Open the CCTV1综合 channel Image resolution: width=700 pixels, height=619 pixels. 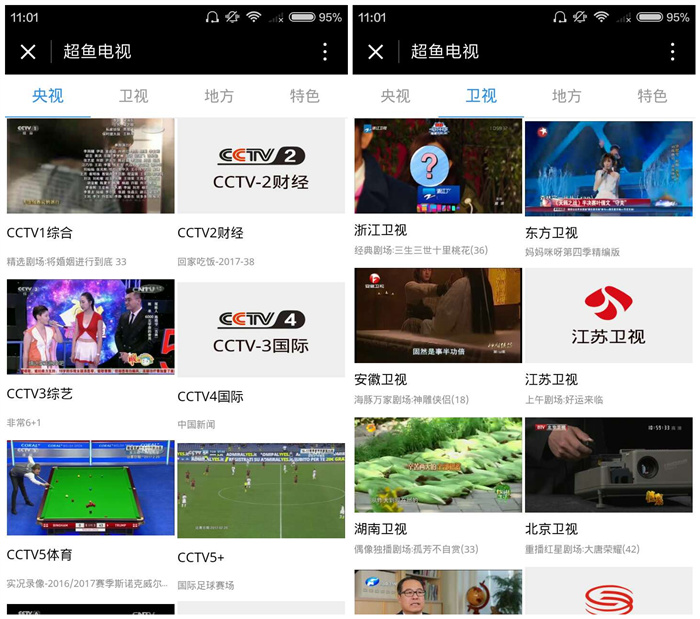pyautogui.click(x=90, y=166)
